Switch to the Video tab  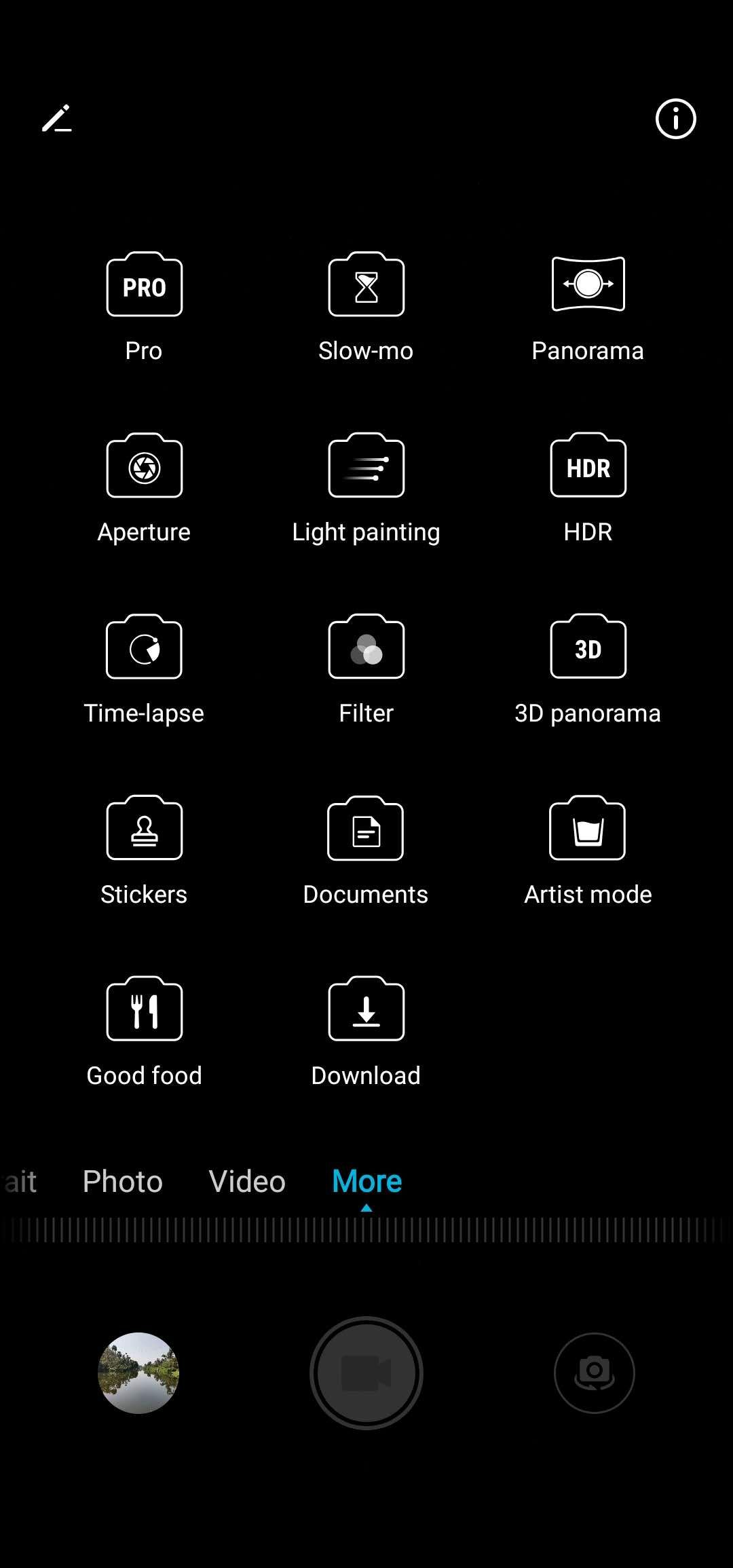(x=247, y=1182)
